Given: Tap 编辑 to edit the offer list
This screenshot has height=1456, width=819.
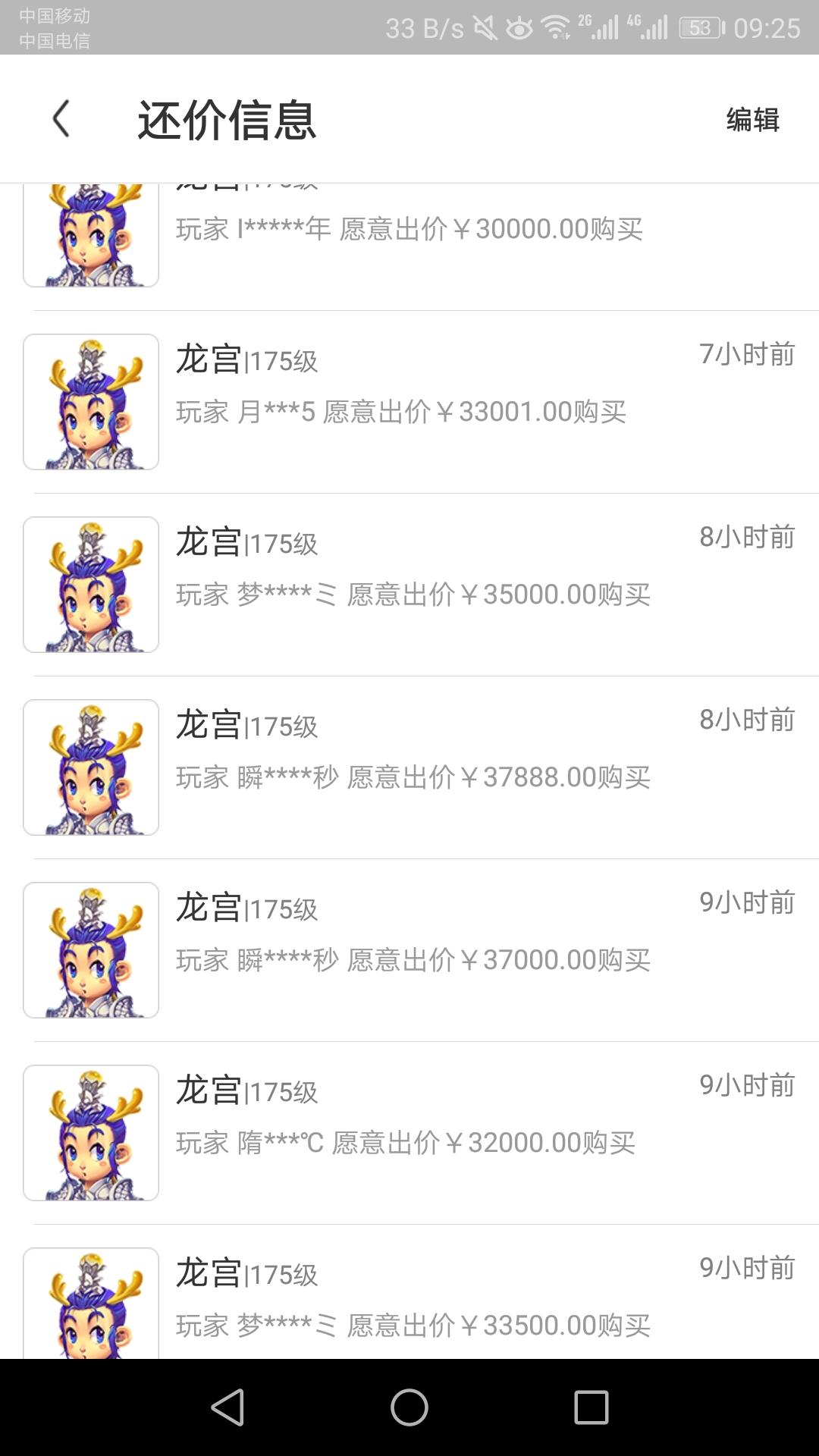Looking at the screenshot, I should click(752, 120).
